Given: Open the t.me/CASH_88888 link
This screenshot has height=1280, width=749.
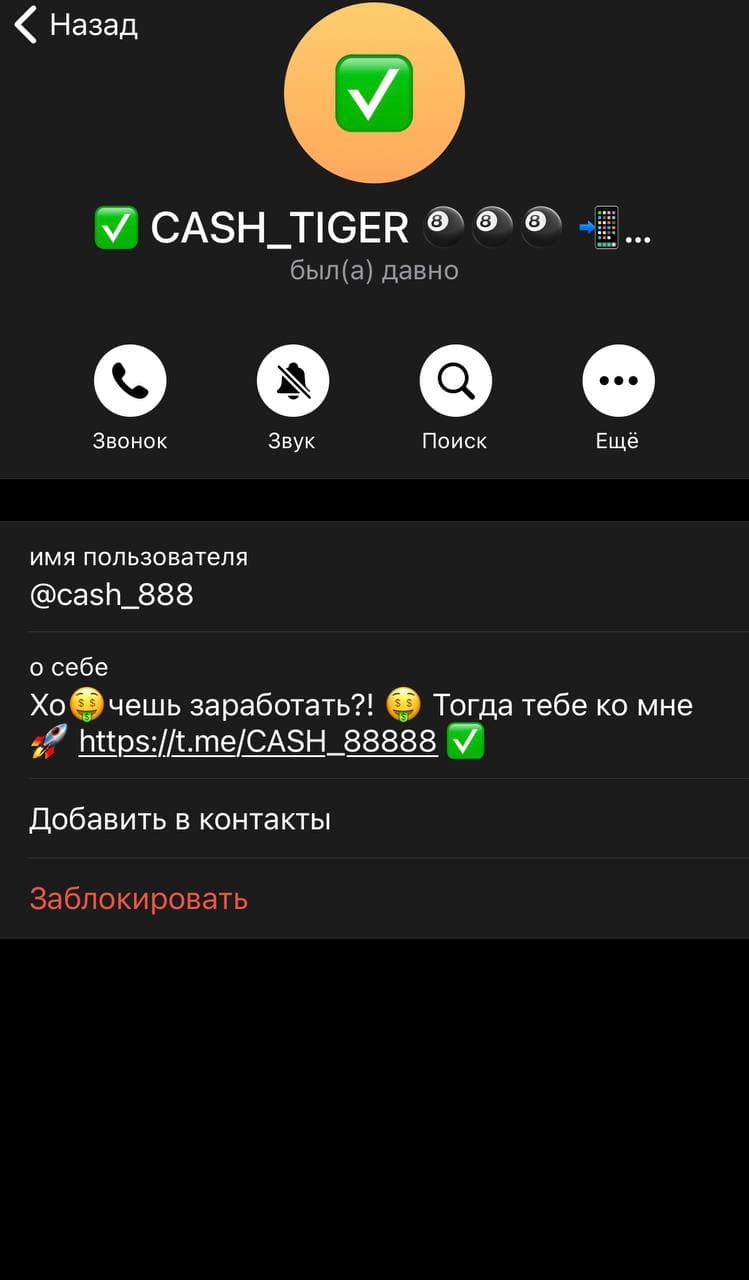Looking at the screenshot, I should 258,742.
